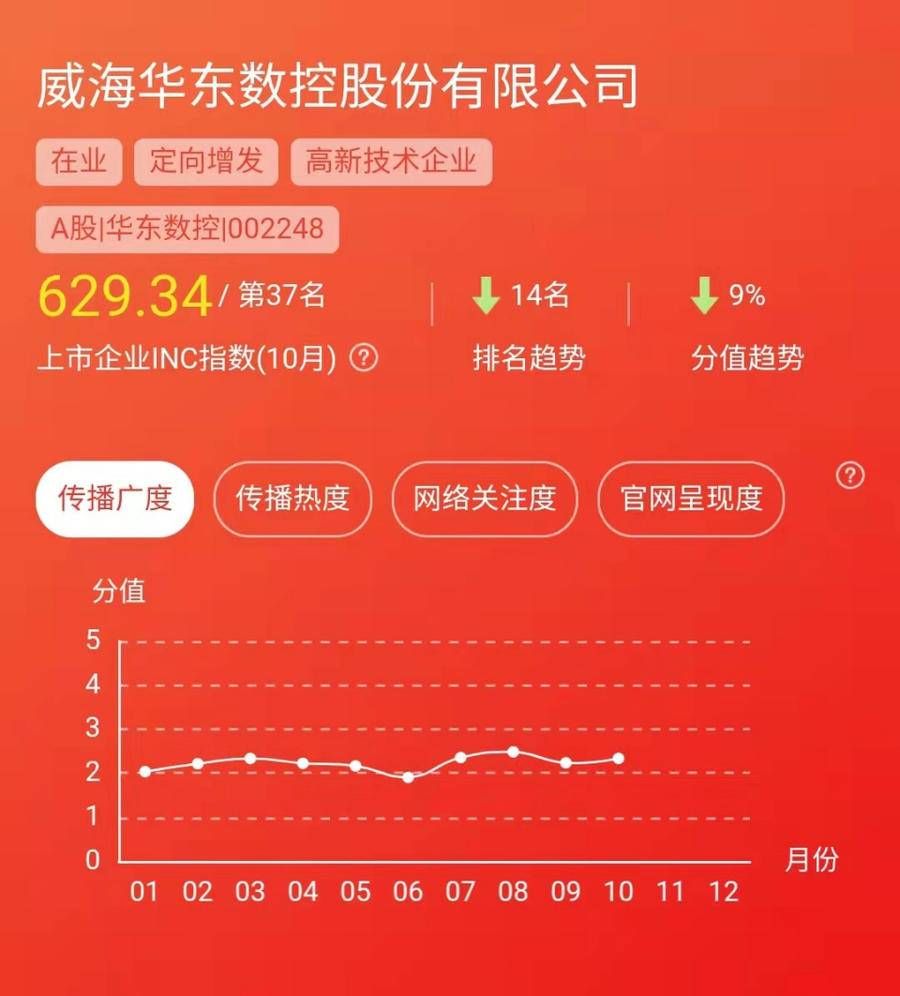900x996 pixels.
Task: Tap the data point above month 01
Action: click(145, 771)
